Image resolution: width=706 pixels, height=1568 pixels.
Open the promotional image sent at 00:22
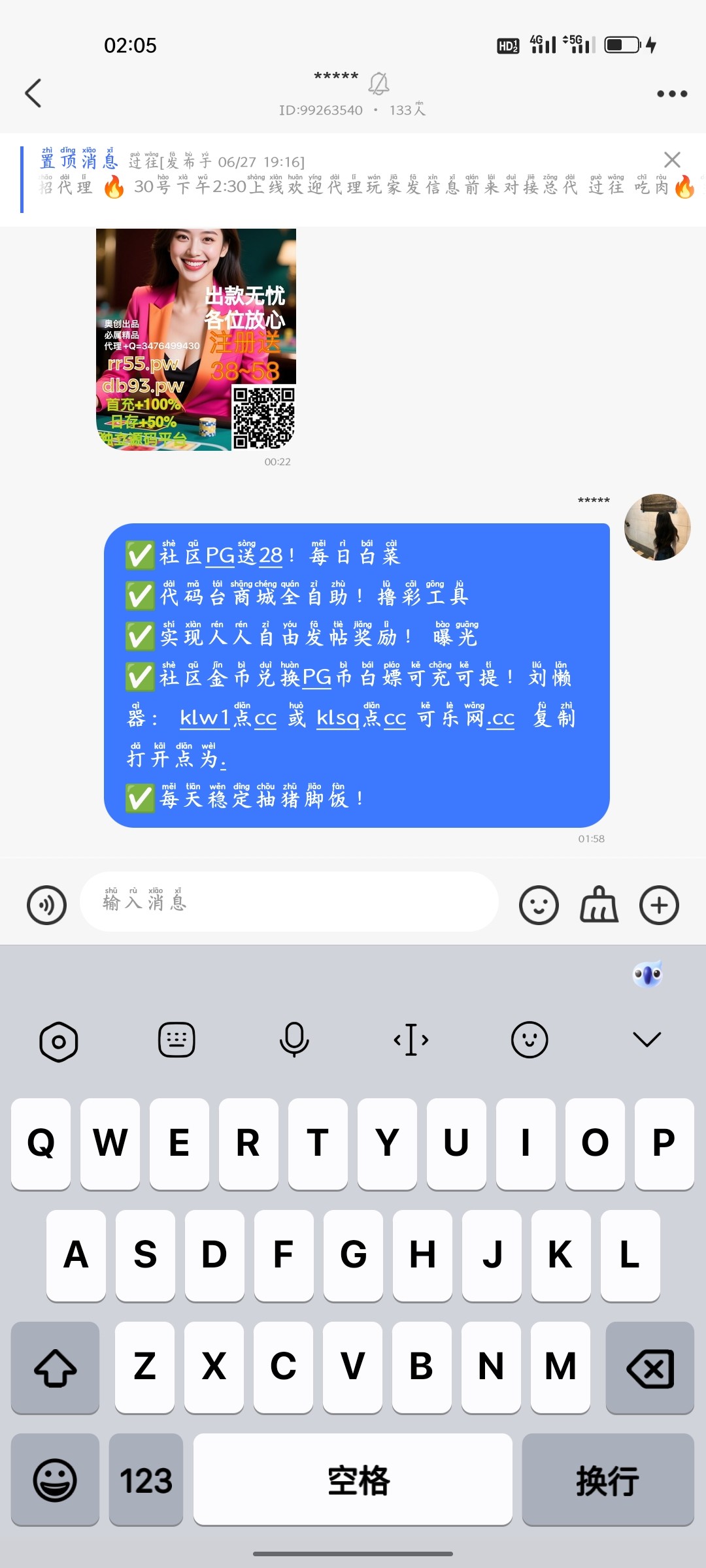(196, 339)
